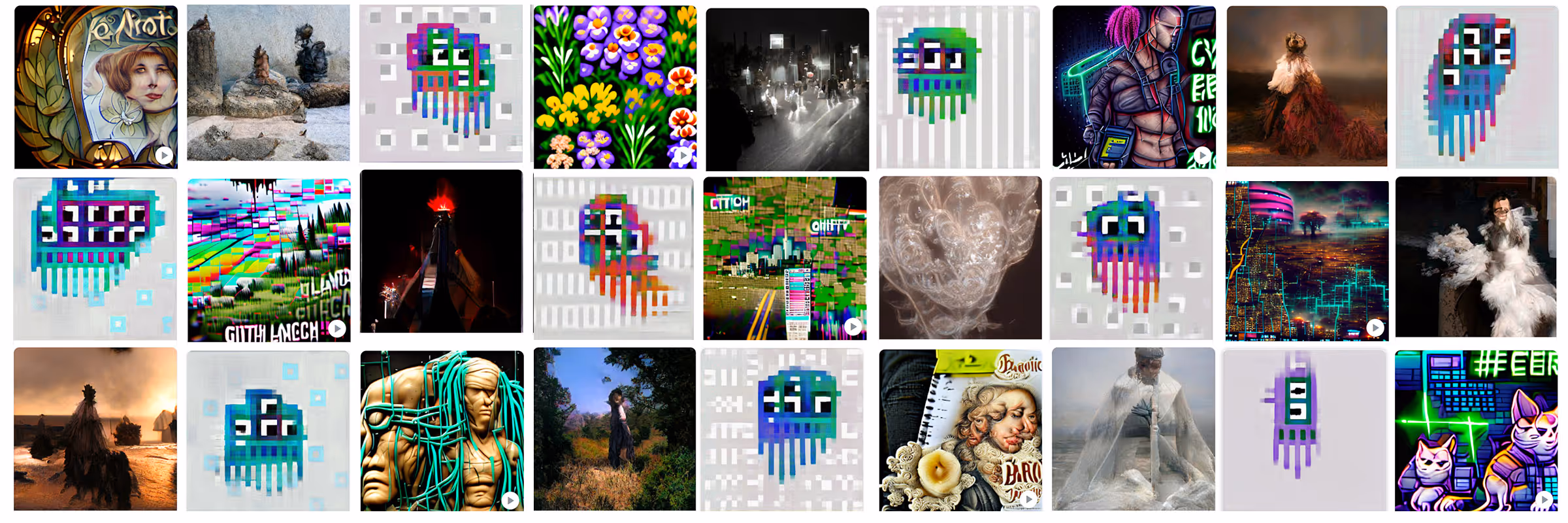Play the glitched green city skyline video
The width and height of the screenshot is (1568, 523).
coord(853,326)
